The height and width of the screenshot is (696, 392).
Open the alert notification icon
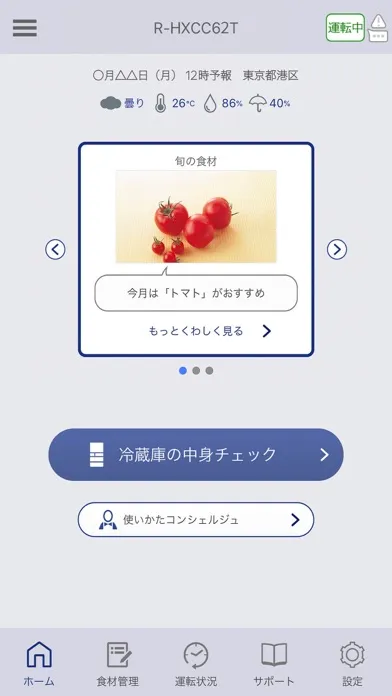(378, 28)
